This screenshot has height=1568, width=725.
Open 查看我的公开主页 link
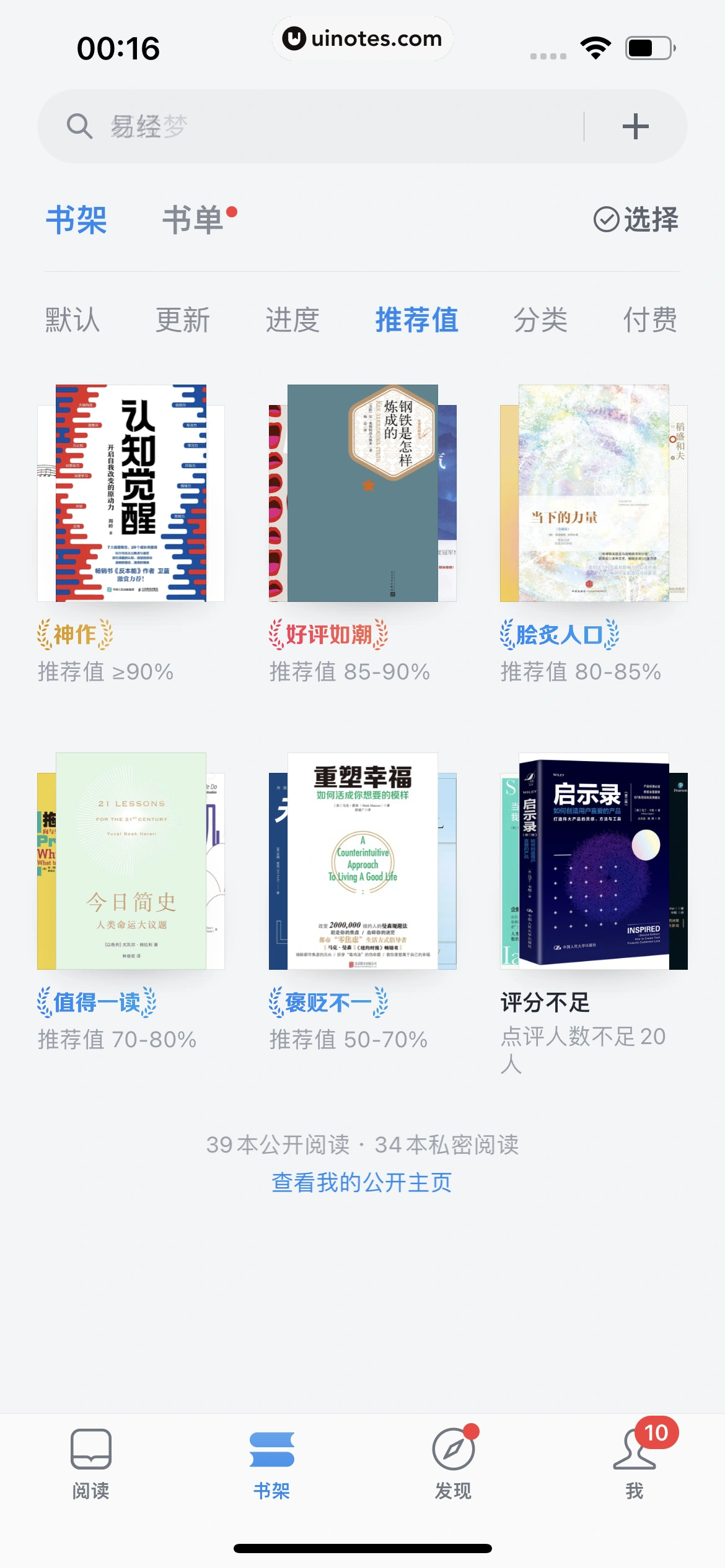point(362,1183)
